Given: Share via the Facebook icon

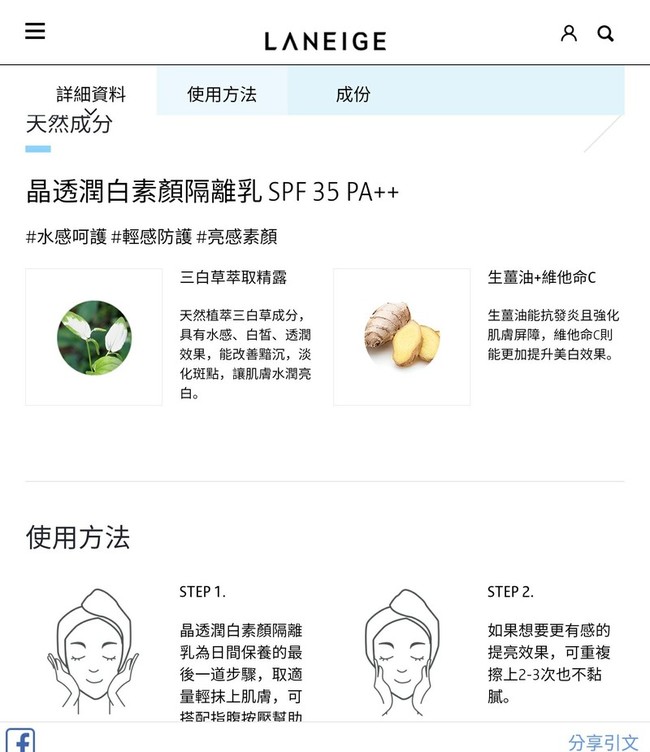Looking at the screenshot, I should 21,740.
